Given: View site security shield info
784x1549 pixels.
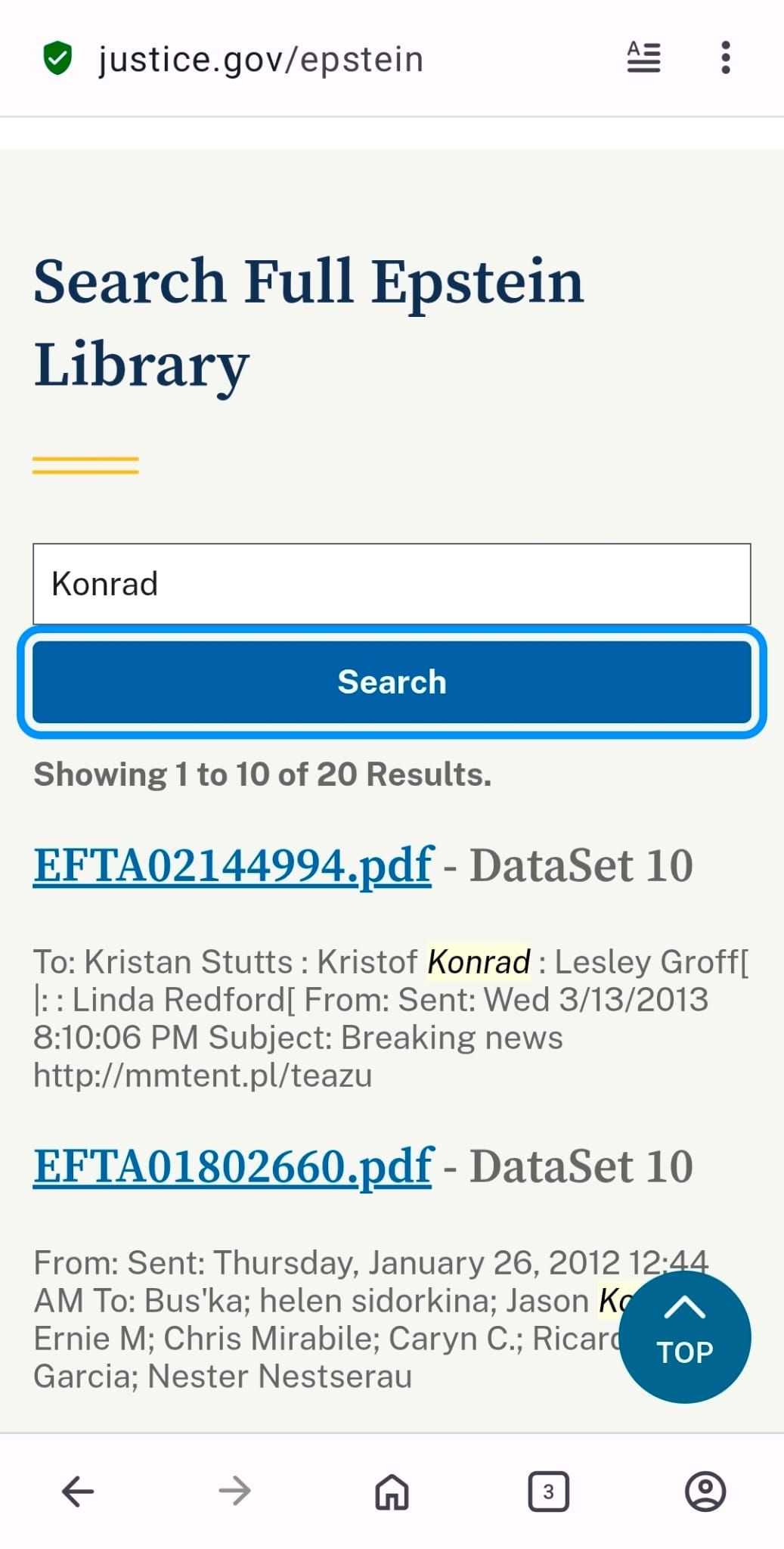Looking at the screenshot, I should point(57,59).
